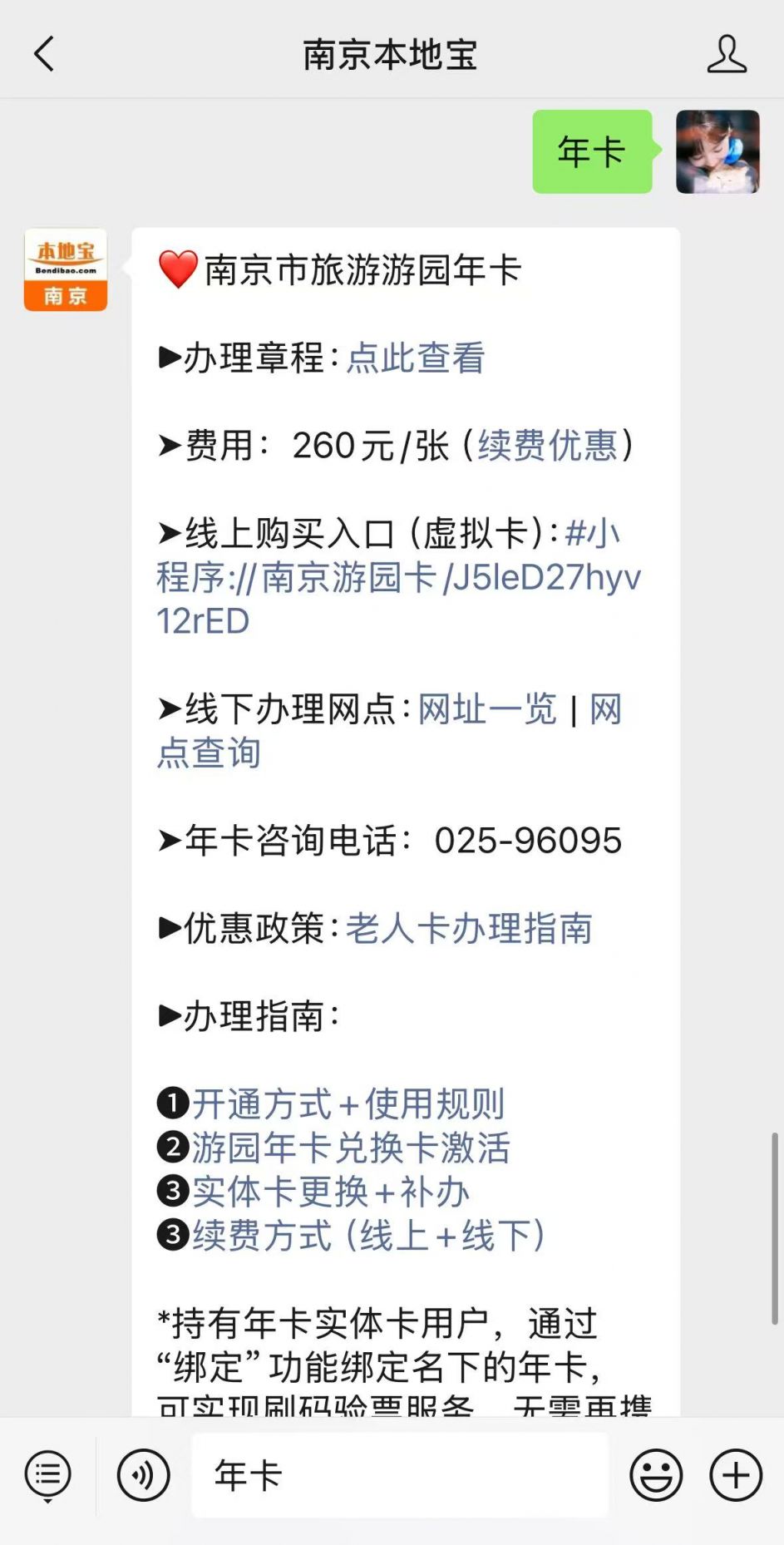The width and height of the screenshot is (784, 1545).
Task: Open the plus attachments panel
Action: (735, 1475)
